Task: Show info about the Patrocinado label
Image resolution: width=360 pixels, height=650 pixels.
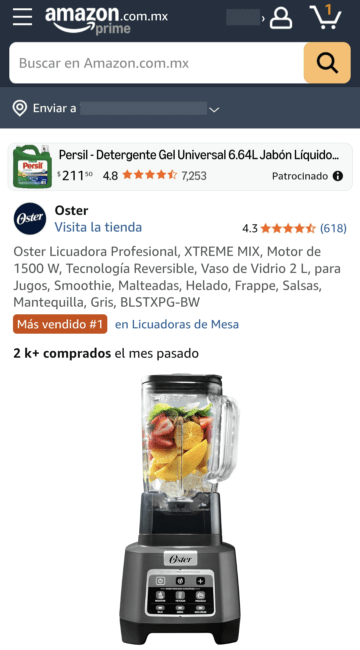Action: coord(338,176)
